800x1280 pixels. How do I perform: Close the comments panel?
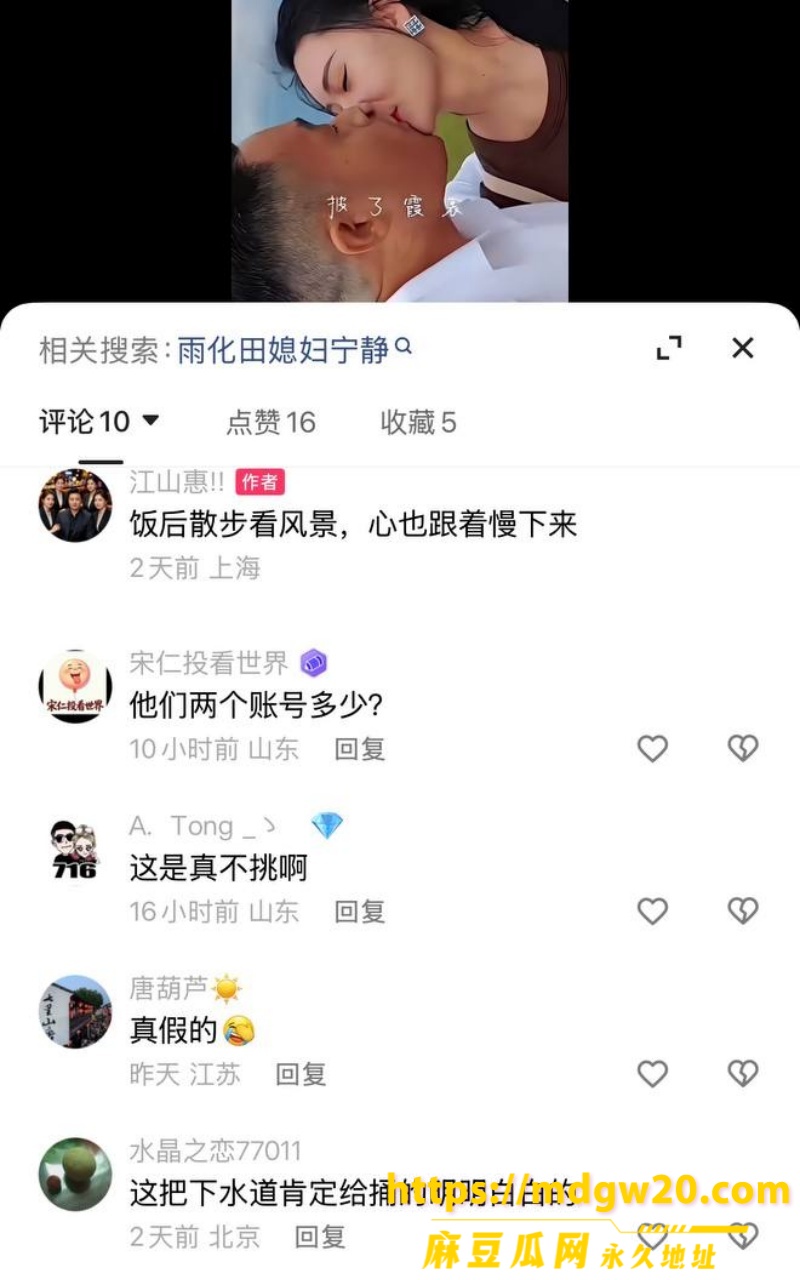742,348
